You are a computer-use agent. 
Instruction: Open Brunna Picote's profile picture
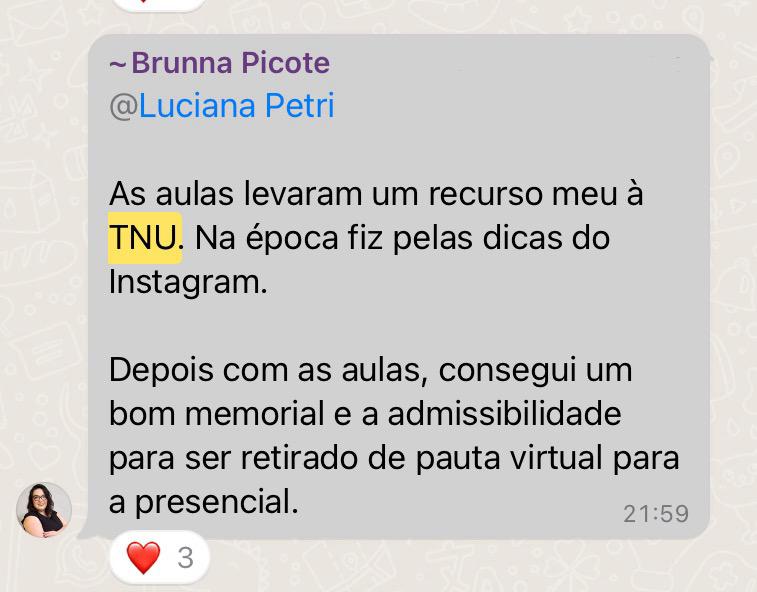[44, 510]
